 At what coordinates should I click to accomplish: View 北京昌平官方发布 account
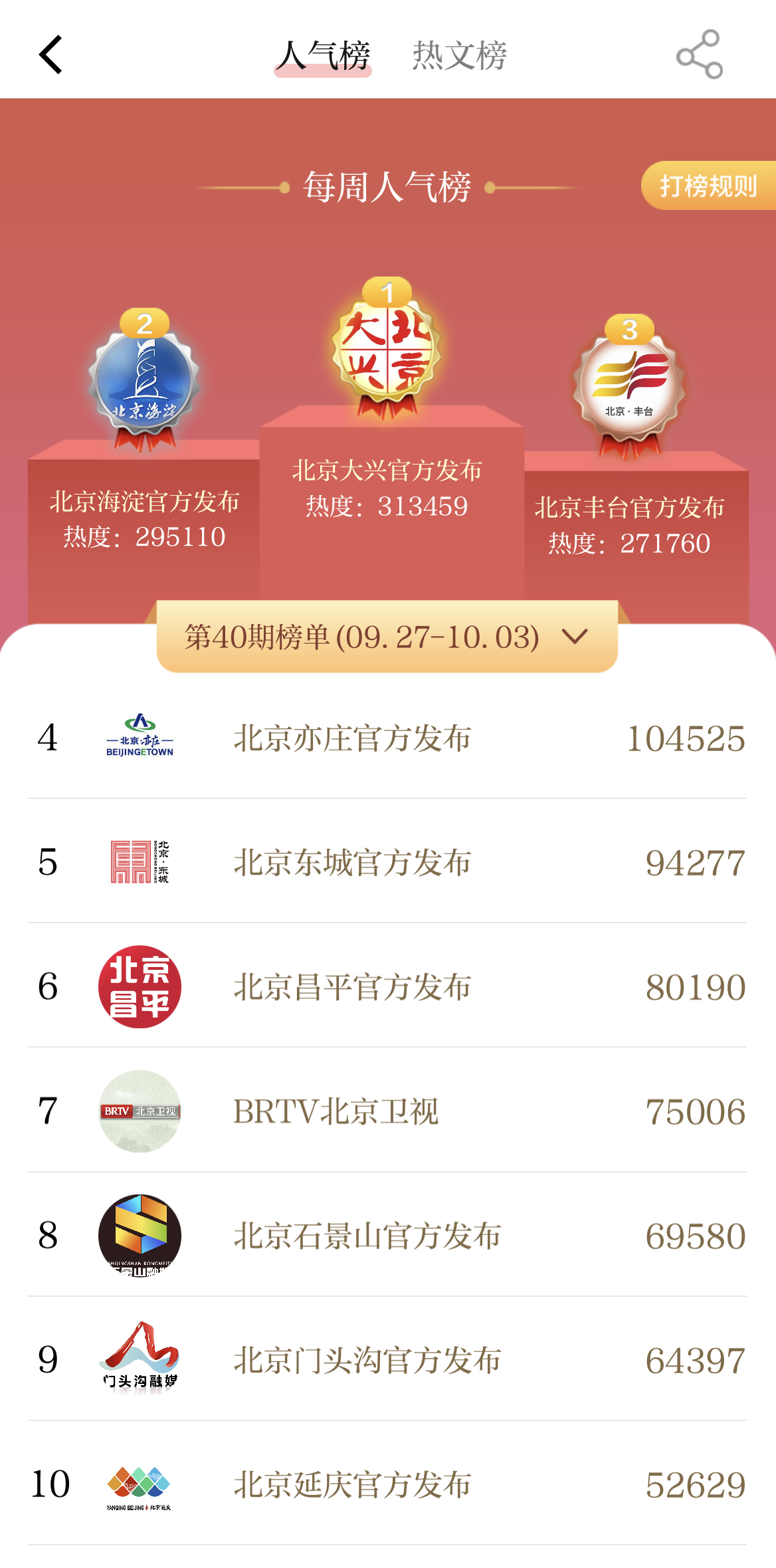coord(387,986)
